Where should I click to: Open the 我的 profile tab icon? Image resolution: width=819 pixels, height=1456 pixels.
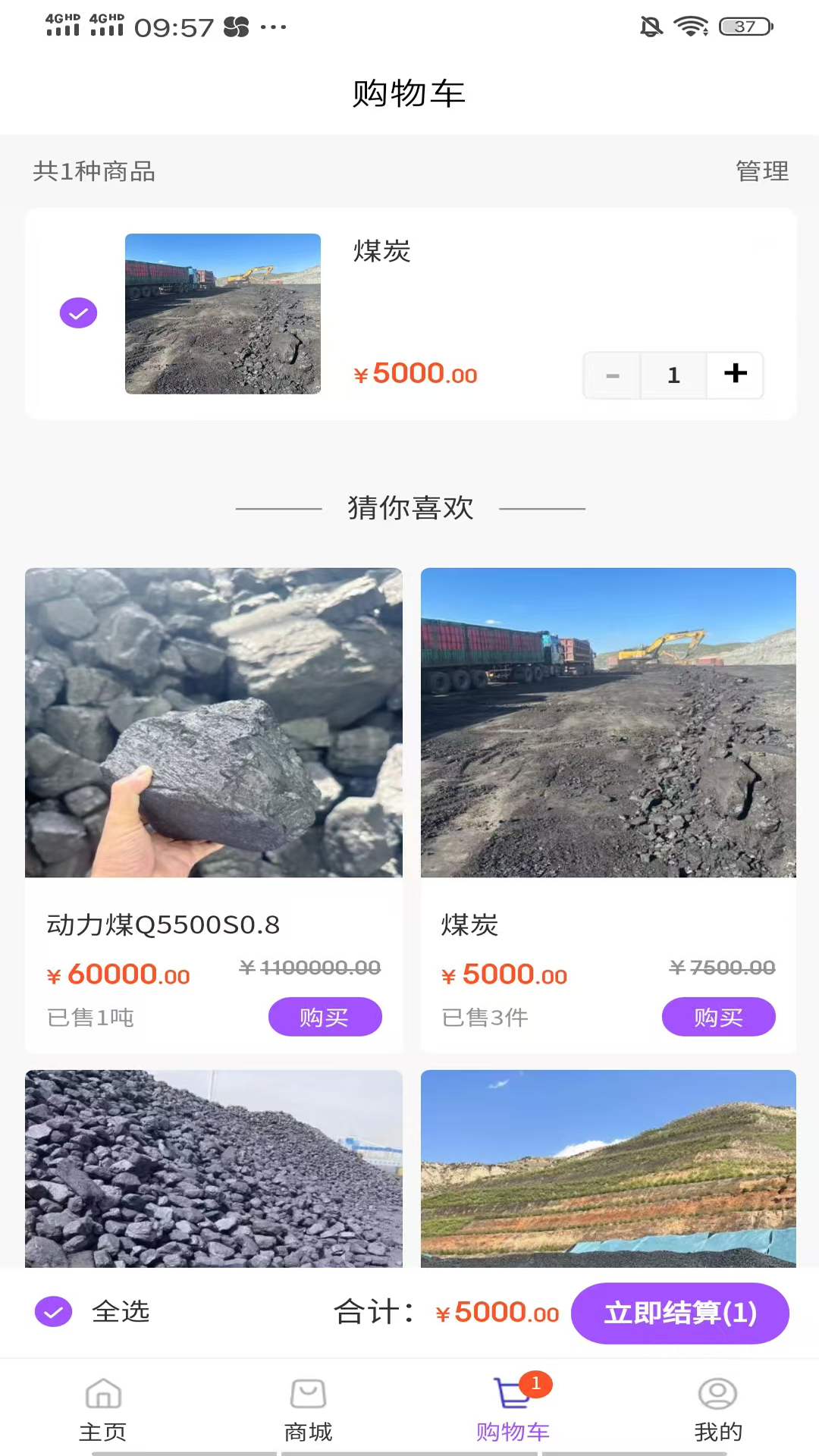point(716,1394)
